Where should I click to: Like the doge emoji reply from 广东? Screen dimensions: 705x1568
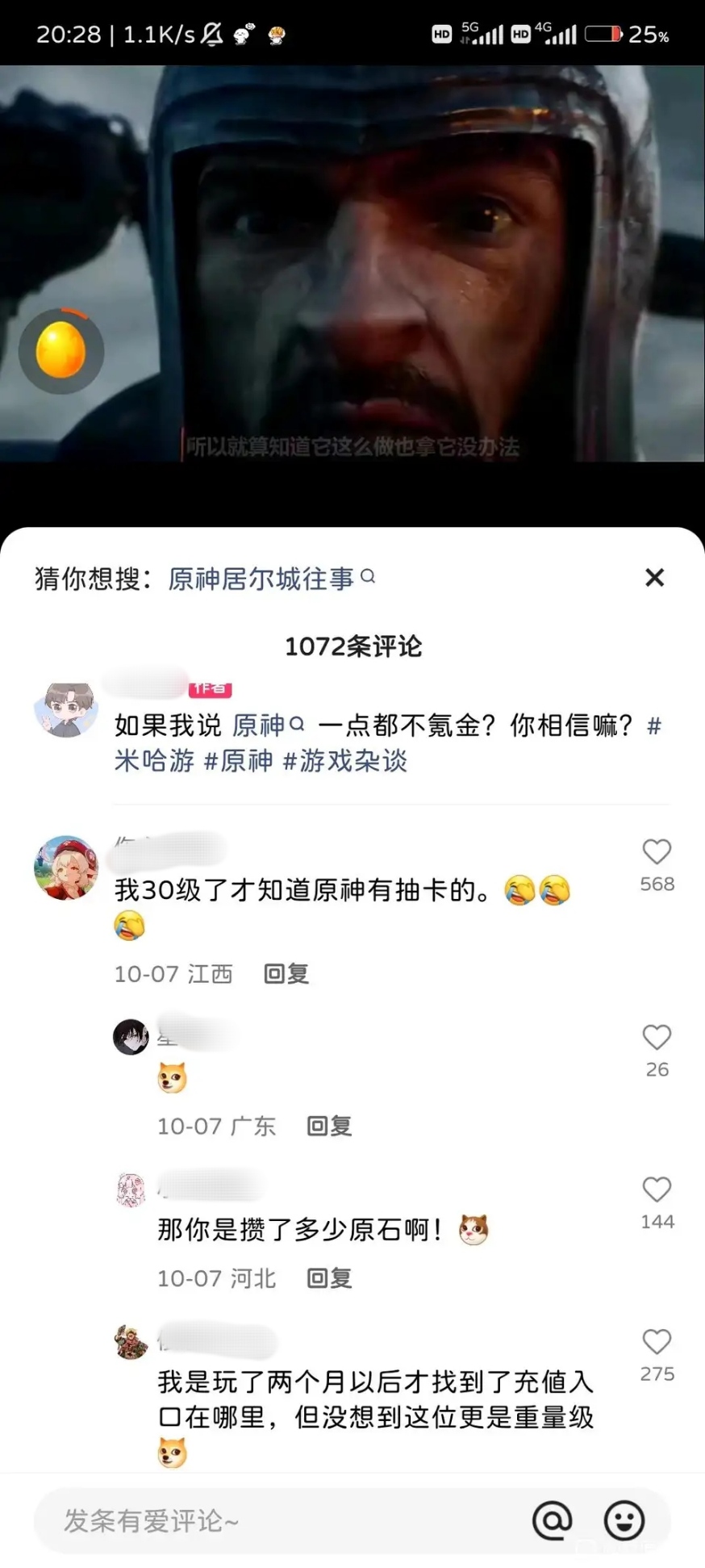click(x=657, y=1038)
